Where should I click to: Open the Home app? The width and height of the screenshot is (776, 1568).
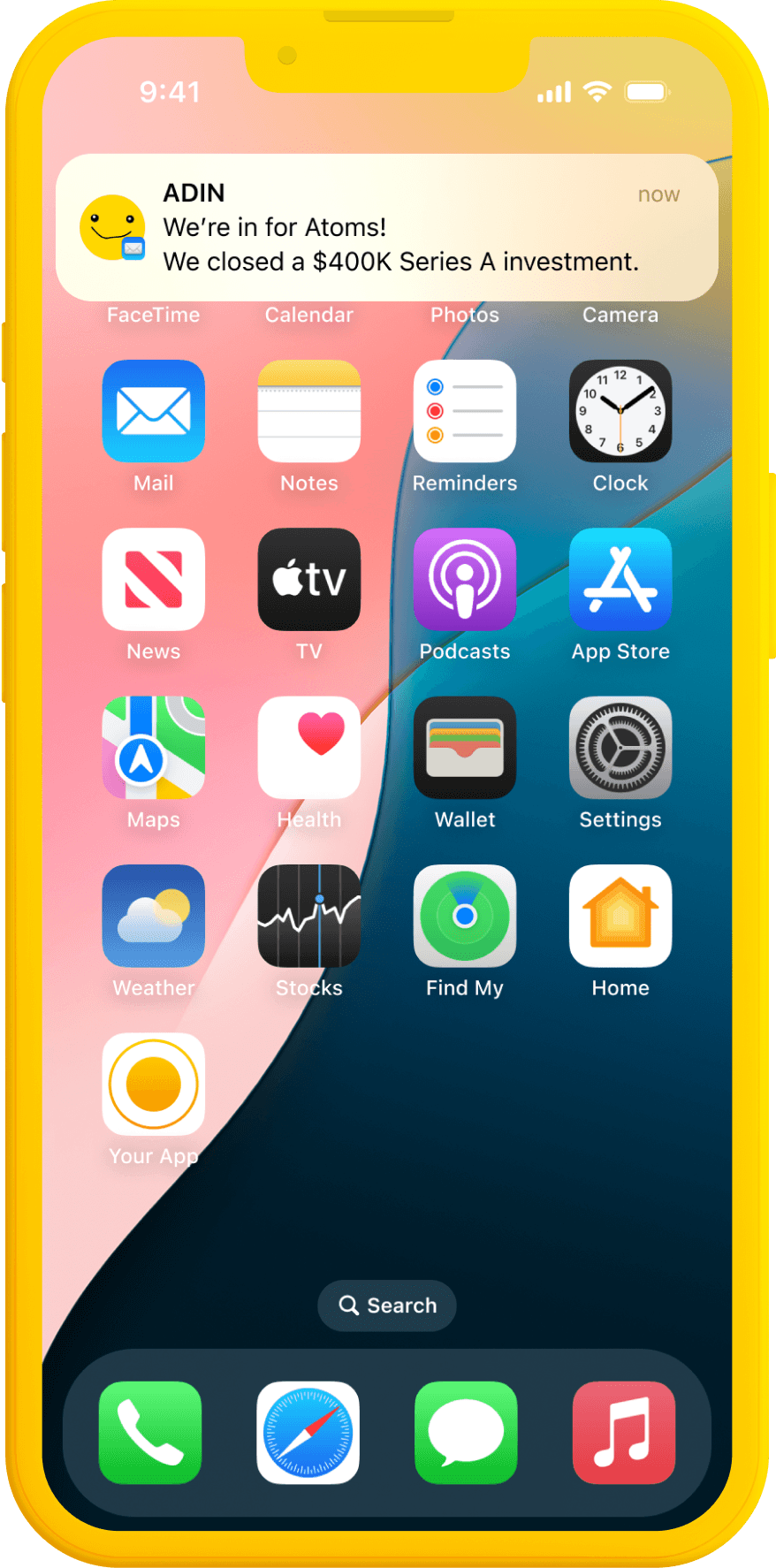(620, 916)
